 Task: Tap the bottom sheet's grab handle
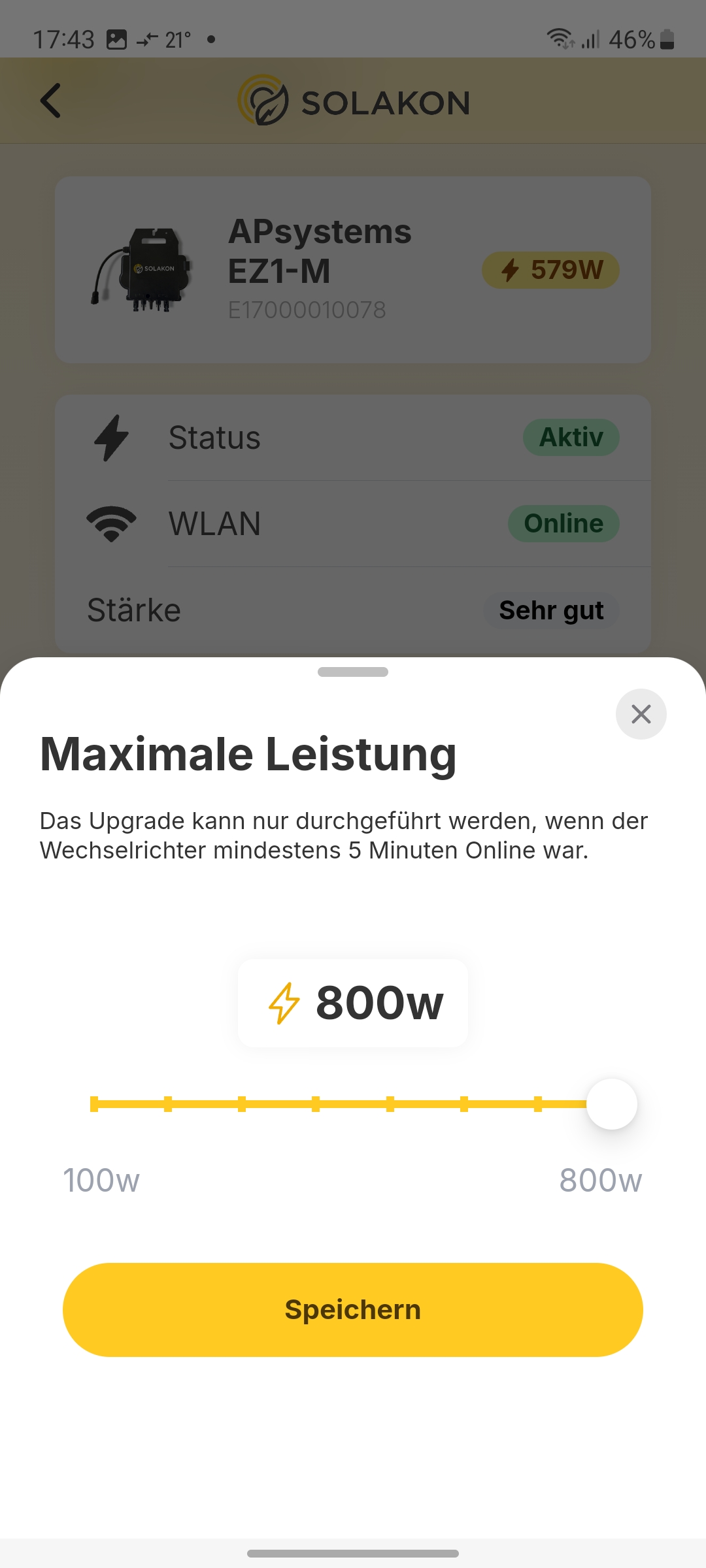point(353,672)
